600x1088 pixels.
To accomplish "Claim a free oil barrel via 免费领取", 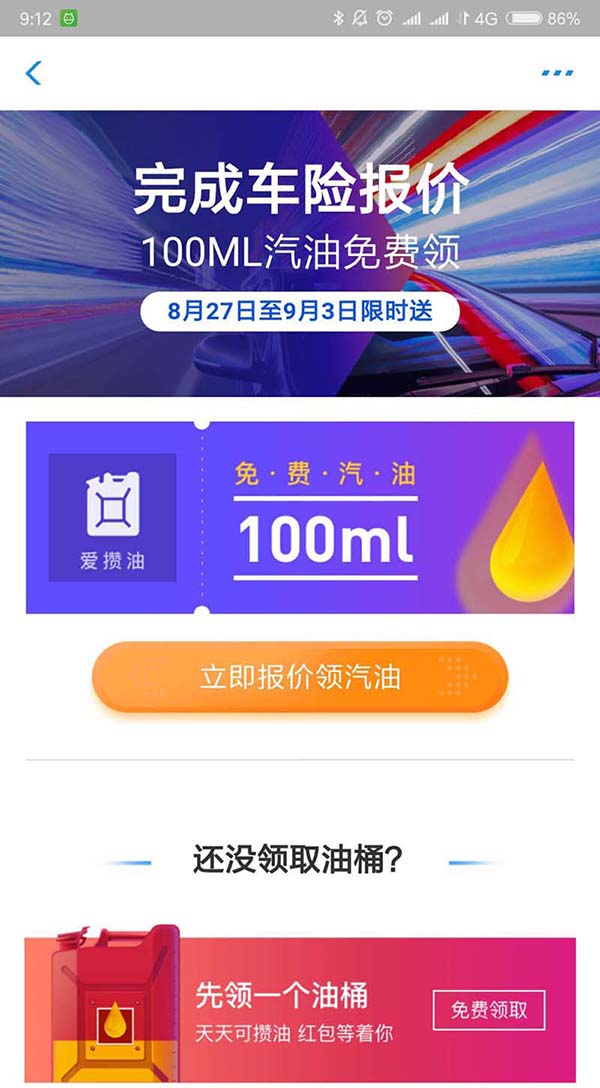I will coord(489,1010).
